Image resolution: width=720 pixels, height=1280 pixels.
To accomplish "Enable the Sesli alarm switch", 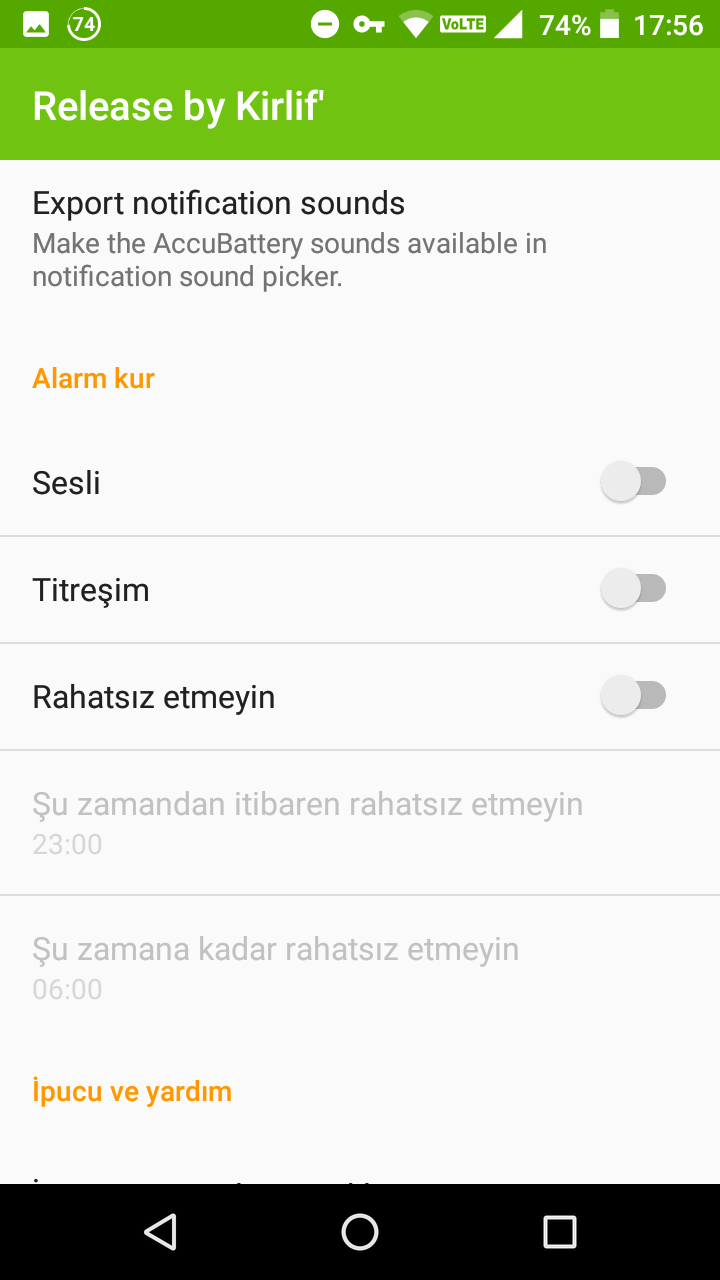I will [x=633, y=482].
